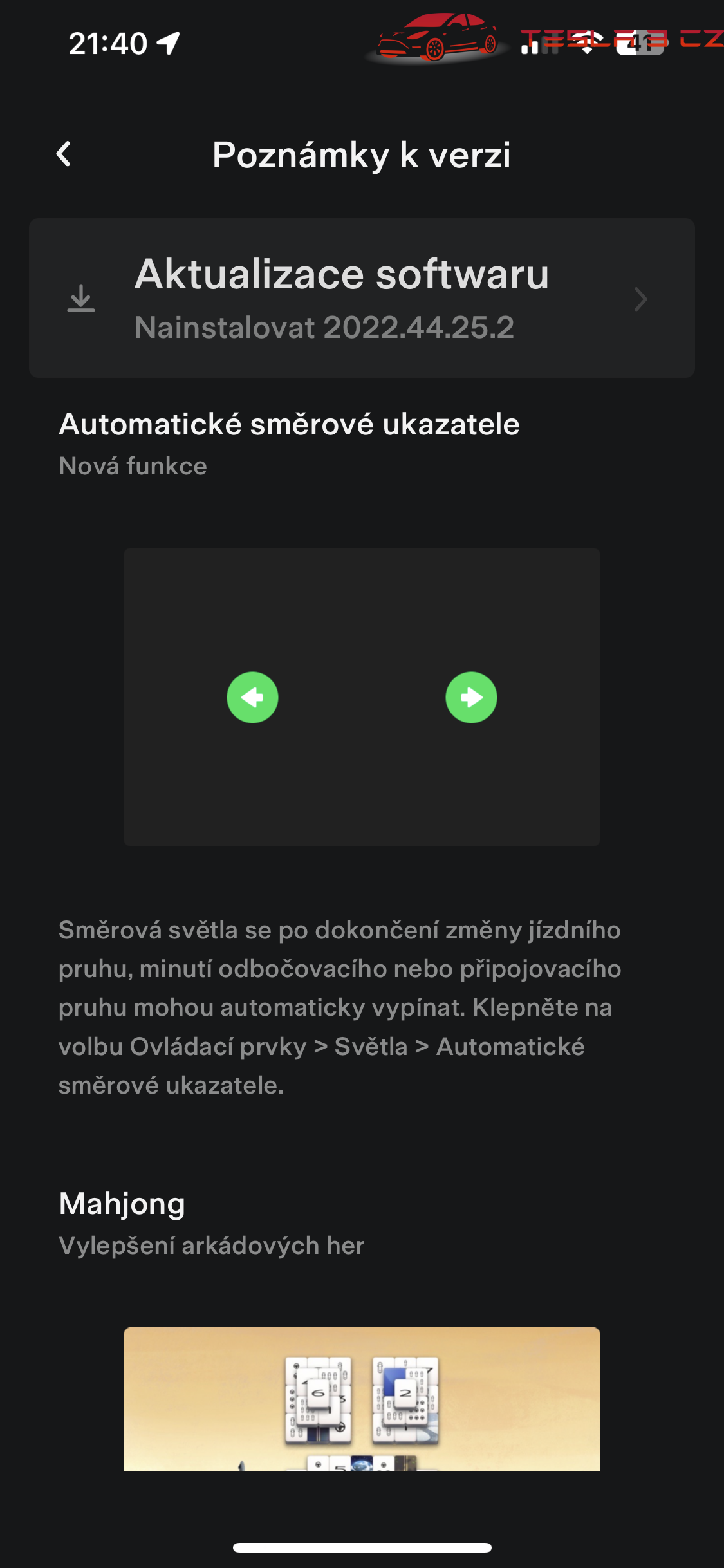Viewport: 724px width, 1568px height.
Task: Go back from Poznámky k verzi
Action: click(x=64, y=154)
